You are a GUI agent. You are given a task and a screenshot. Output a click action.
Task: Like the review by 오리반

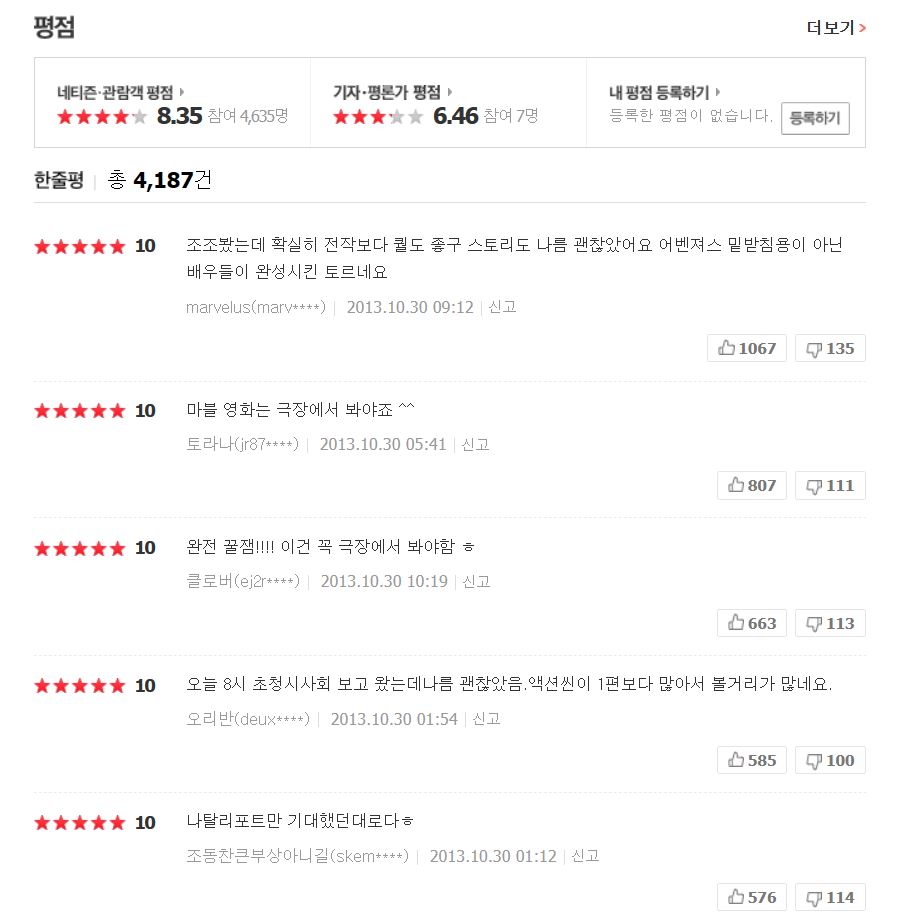coord(751,760)
